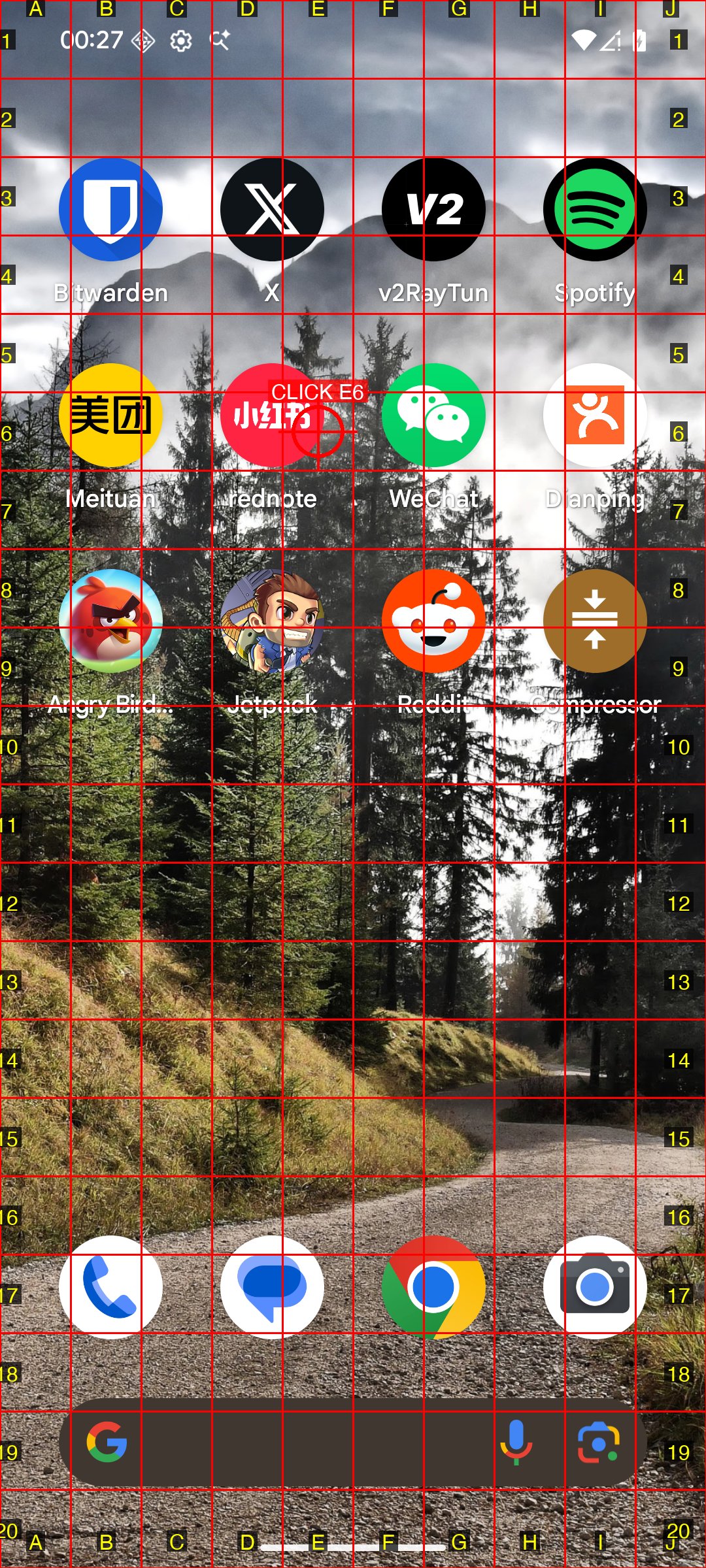Open the Compressor app

point(595,621)
